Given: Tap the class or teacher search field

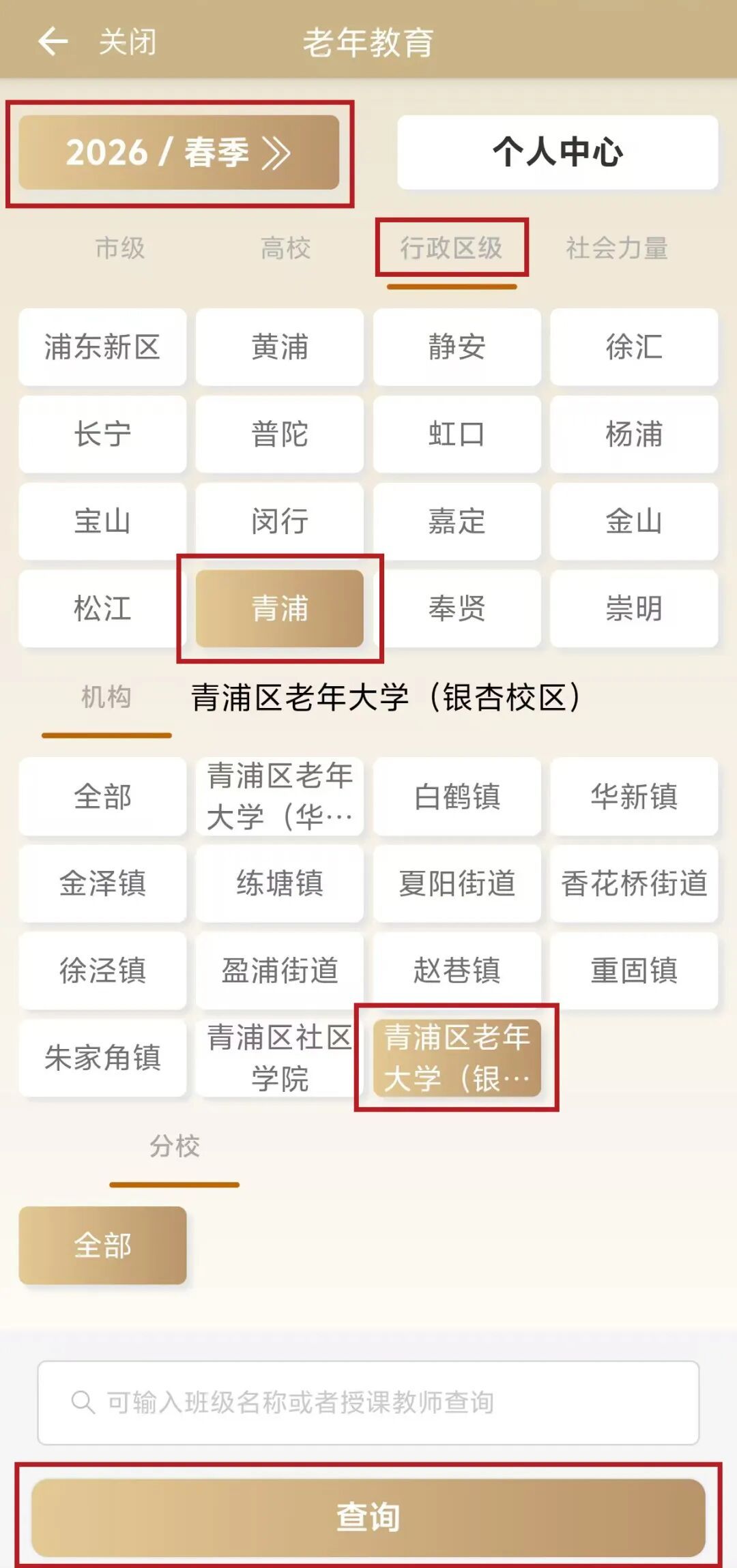Looking at the screenshot, I should [x=369, y=1403].
